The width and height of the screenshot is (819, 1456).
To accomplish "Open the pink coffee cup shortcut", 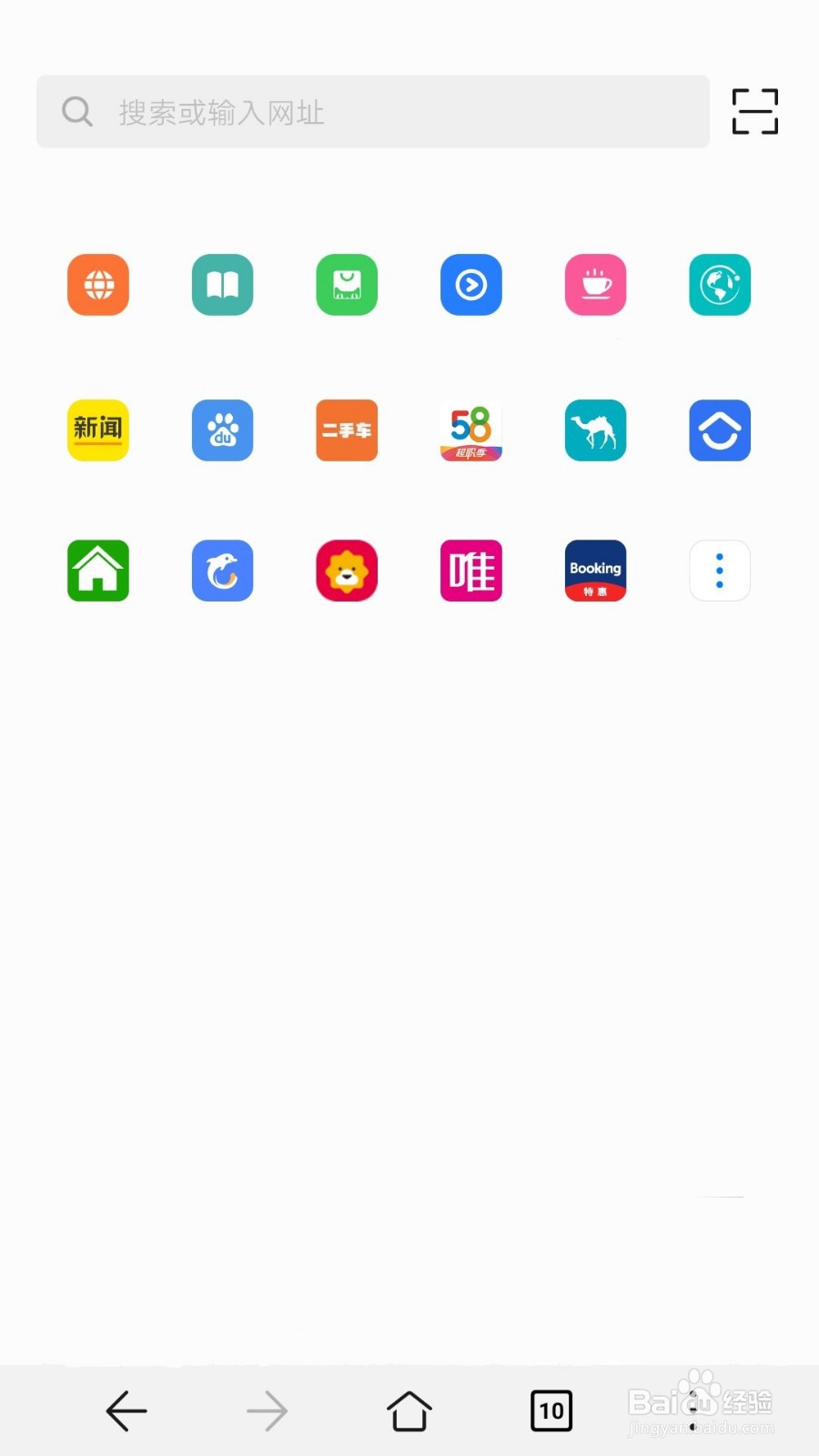I will [x=595, y=285].
